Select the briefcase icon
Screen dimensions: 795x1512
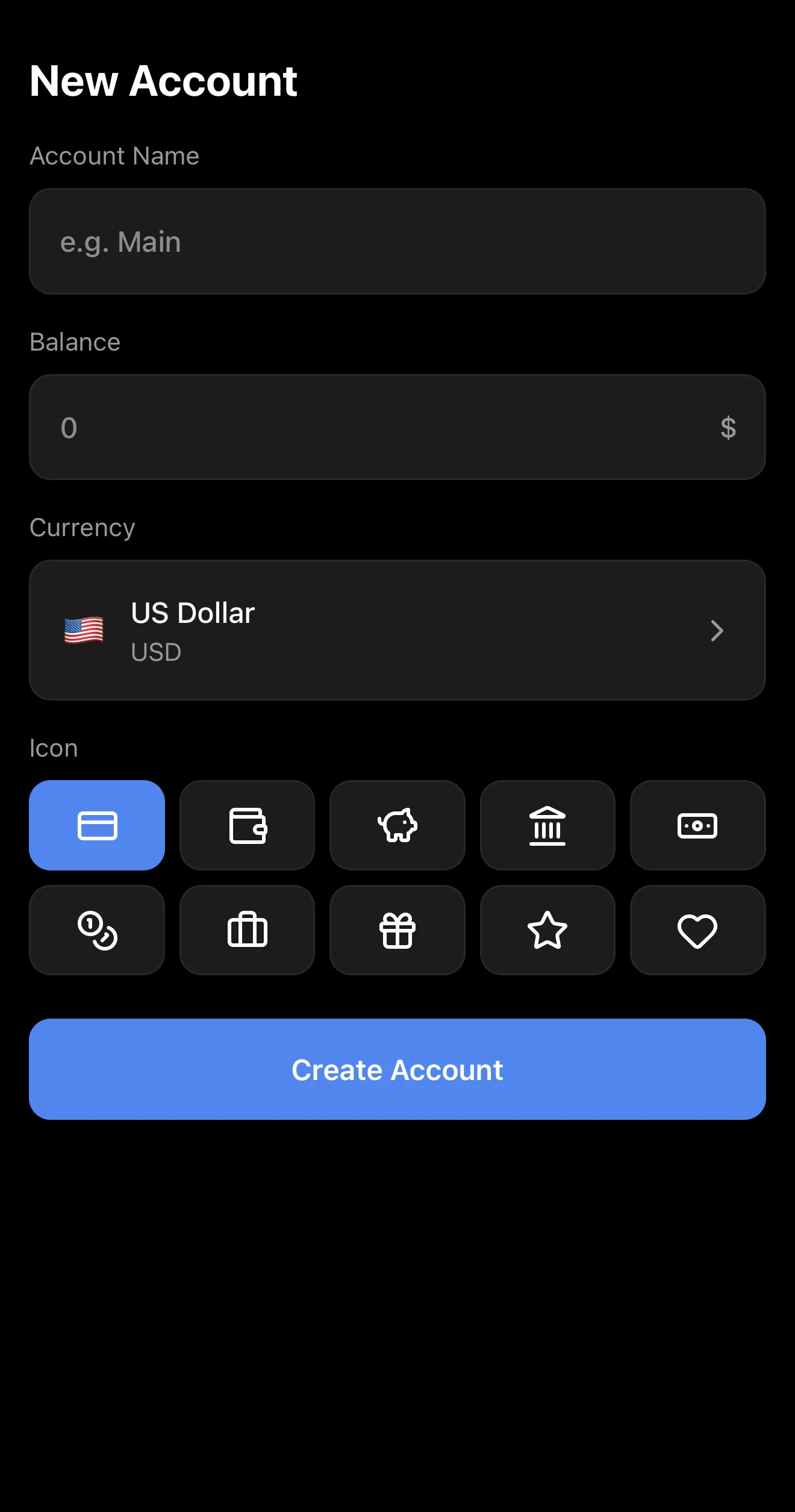pyautogui.click(x=248, y=930)
